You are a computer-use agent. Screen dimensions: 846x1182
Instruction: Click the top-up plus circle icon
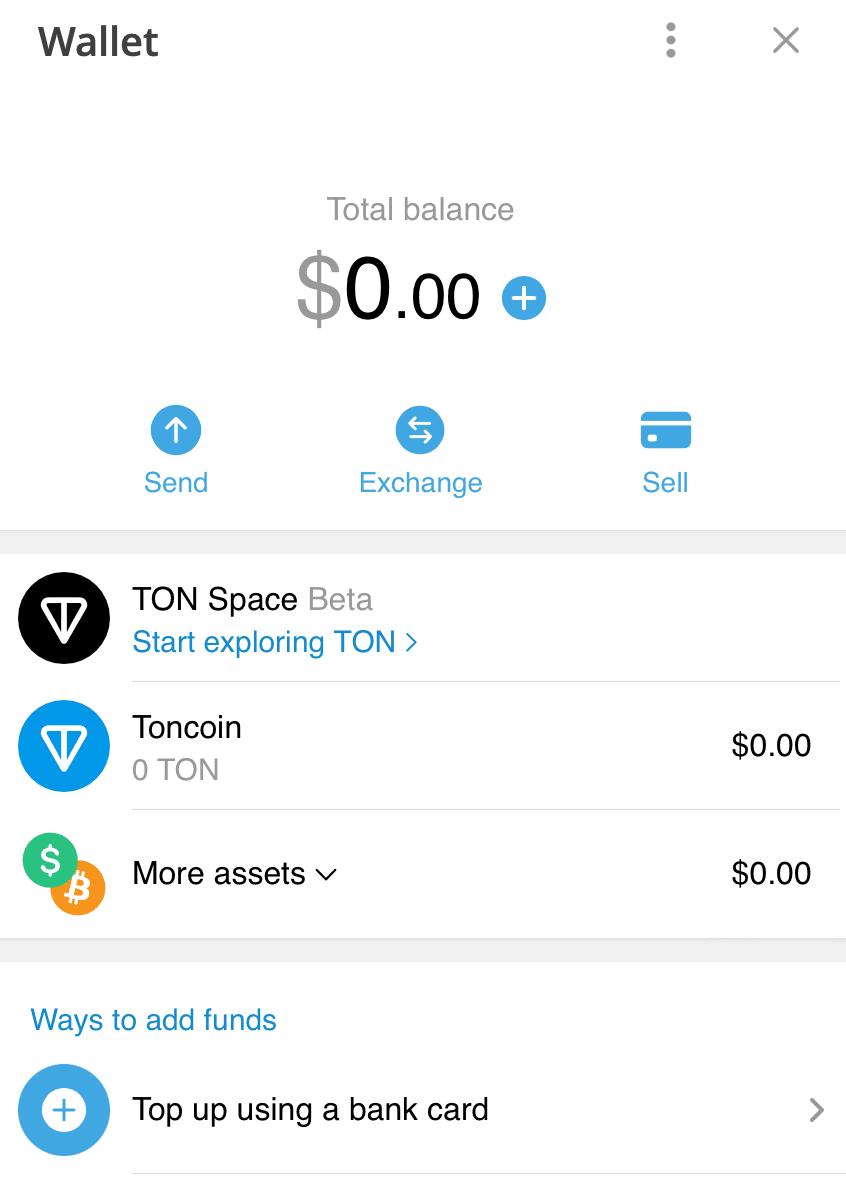click(x=63, y=1110)
